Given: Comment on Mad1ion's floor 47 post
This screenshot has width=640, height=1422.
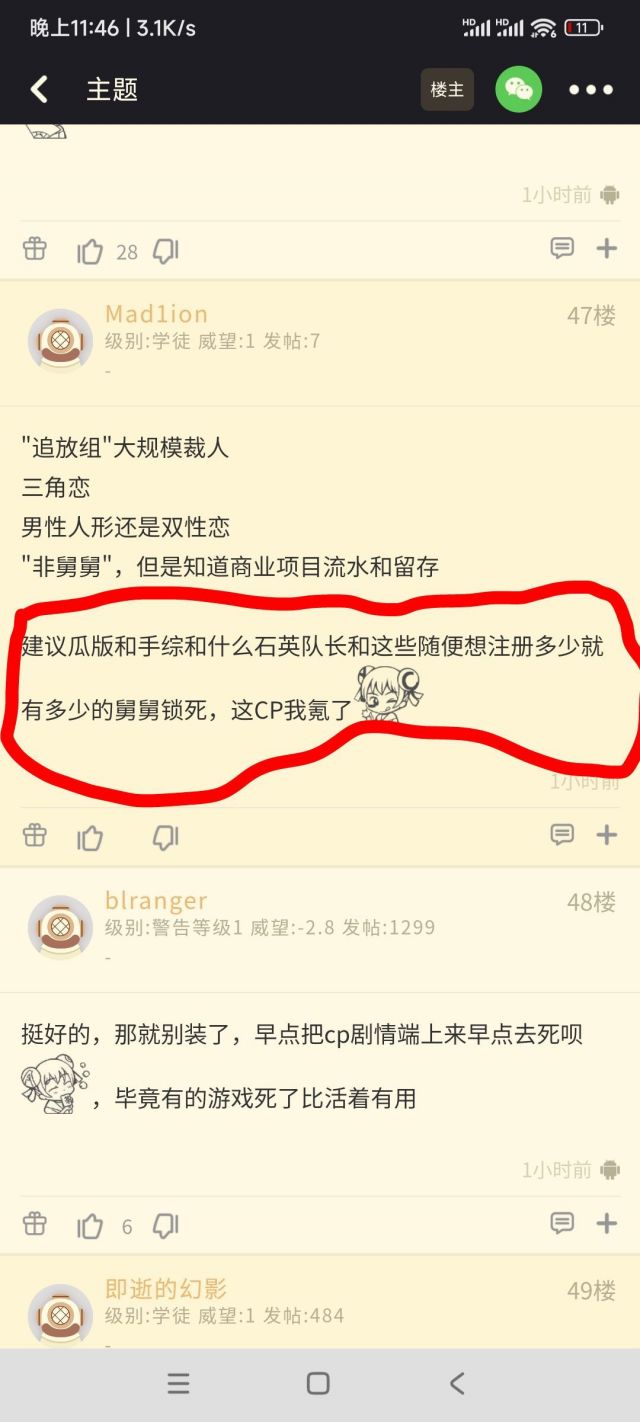Looking at the screenshot, I should (x=562, y=834).
